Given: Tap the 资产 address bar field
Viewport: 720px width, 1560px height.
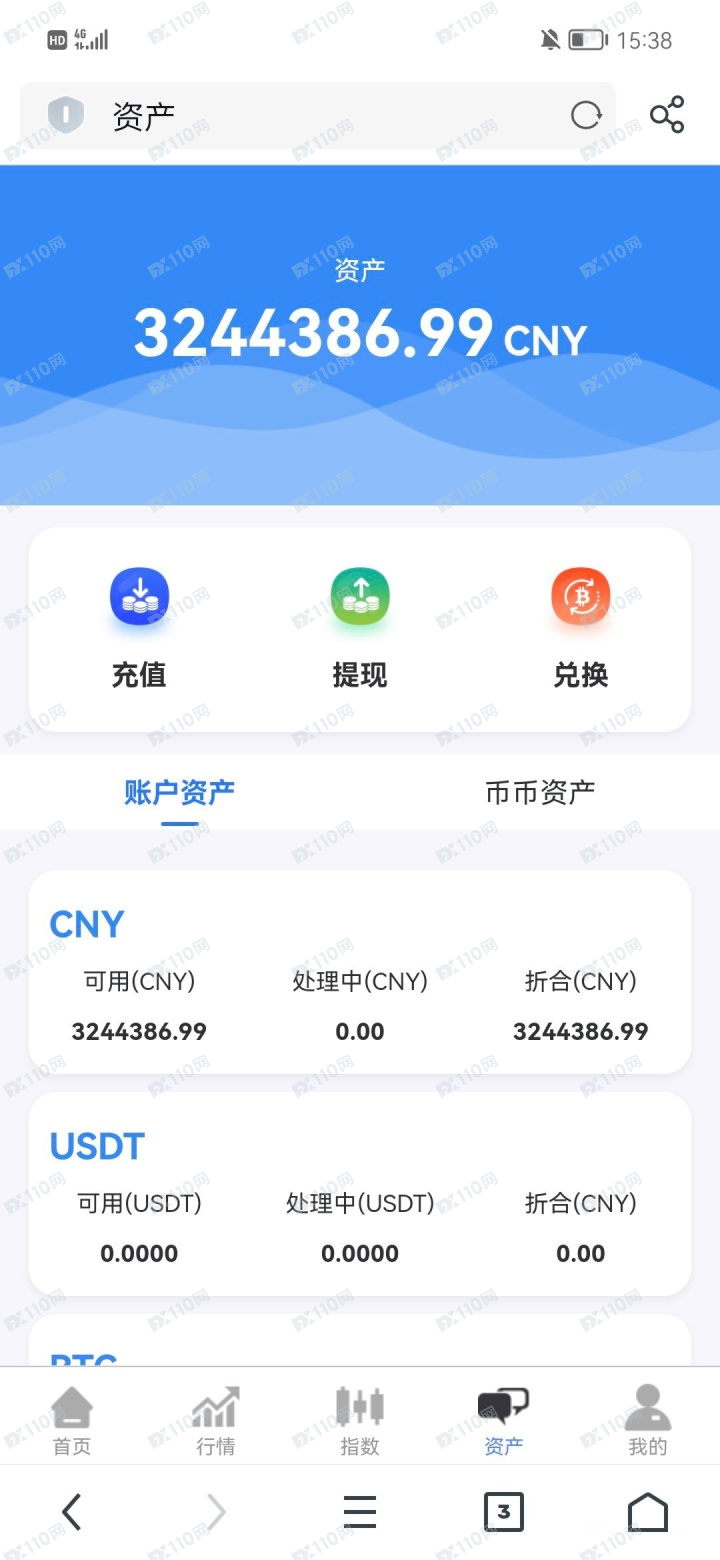Looking at the screenshot, I should pyautogui.click(x=318, y=116).
